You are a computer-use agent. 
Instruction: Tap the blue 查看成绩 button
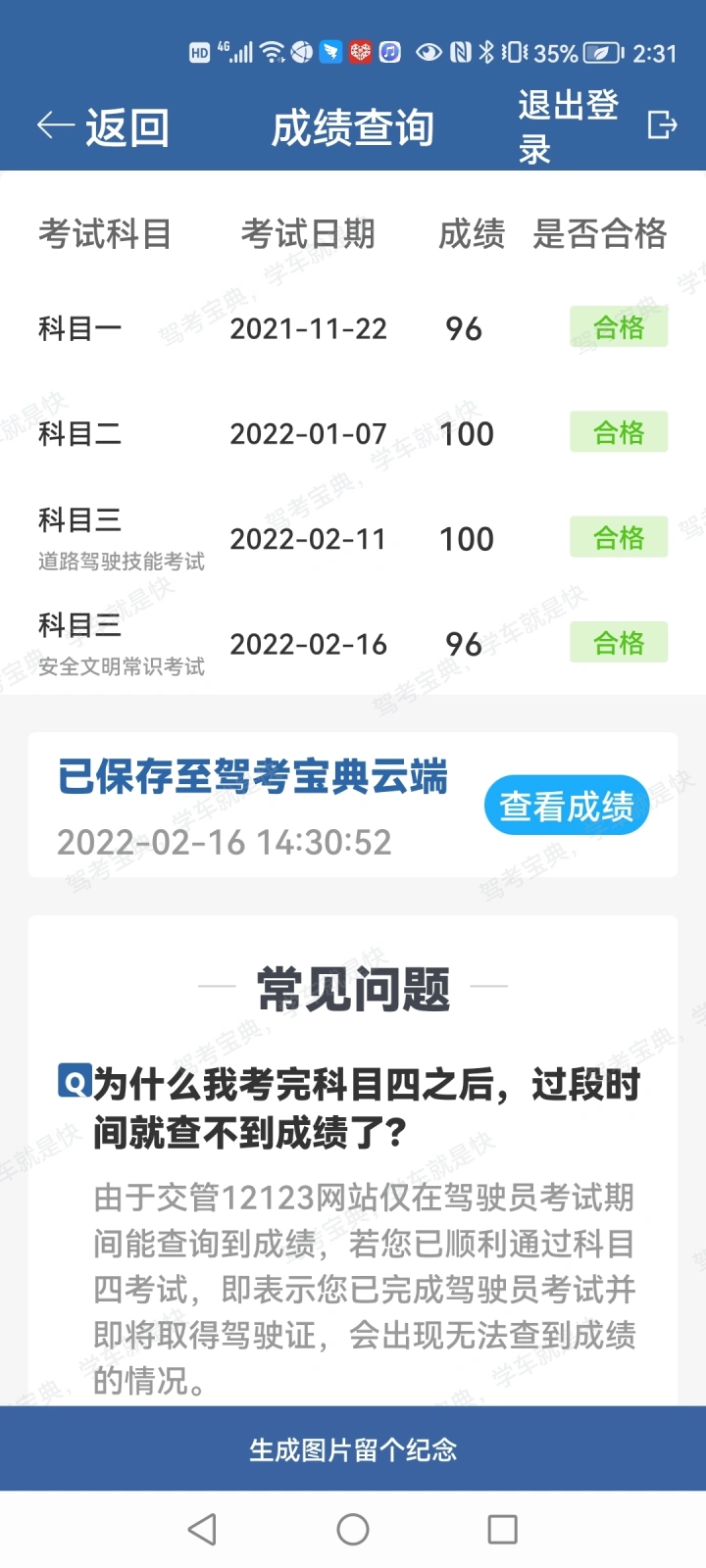(x=567, y=806)
